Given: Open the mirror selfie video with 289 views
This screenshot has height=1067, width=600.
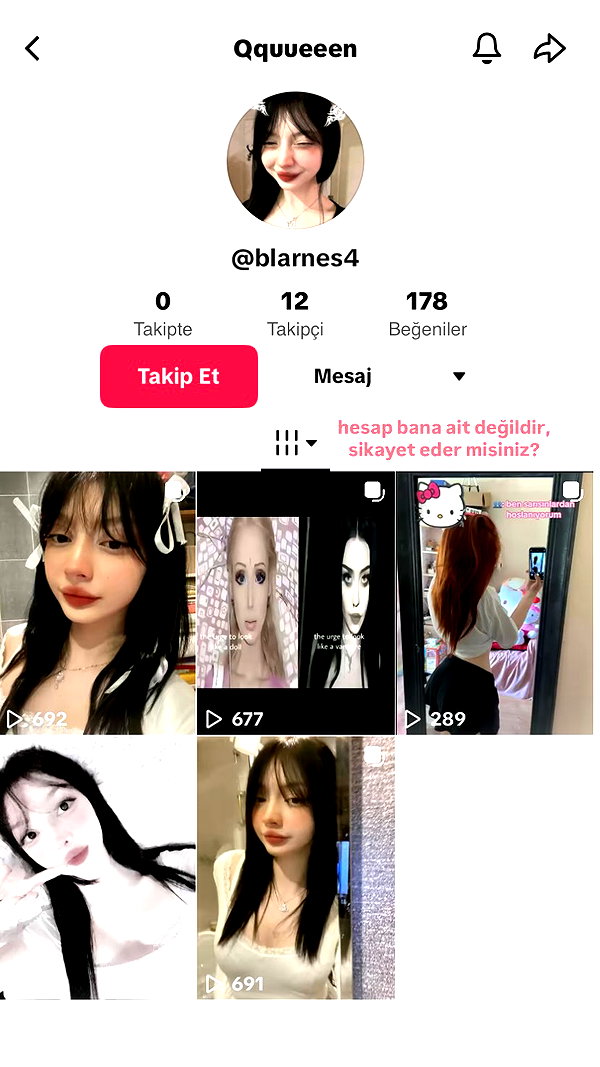Looking at the screenshot, I should [x=495, y=603].
